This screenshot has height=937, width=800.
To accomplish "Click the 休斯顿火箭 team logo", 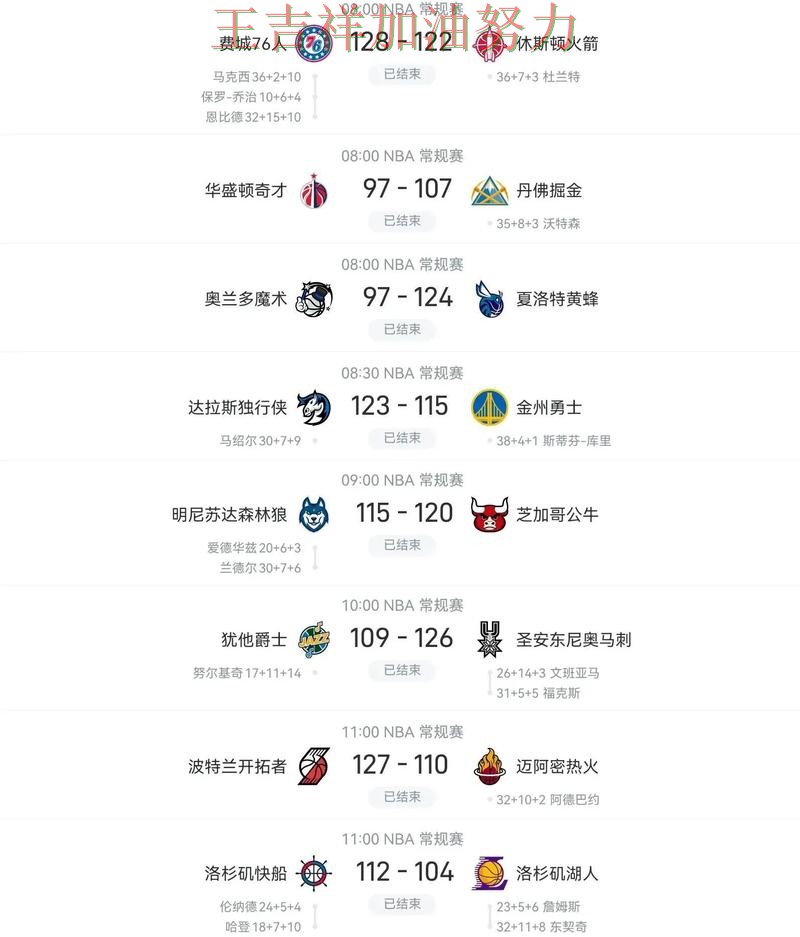I will [489, 42].
